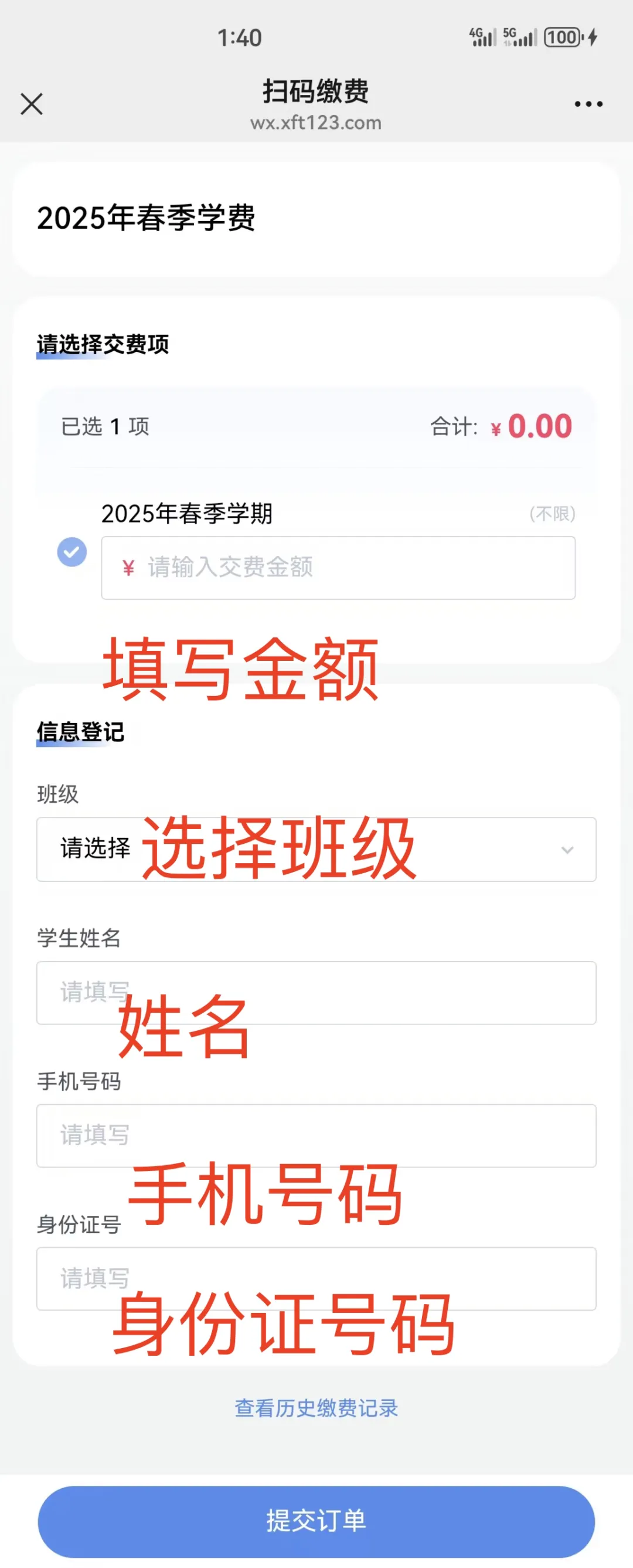Tap the 已选 1 项 selection counter
The height and width of the screenshot is (1568, 633).
coord(104,426)
